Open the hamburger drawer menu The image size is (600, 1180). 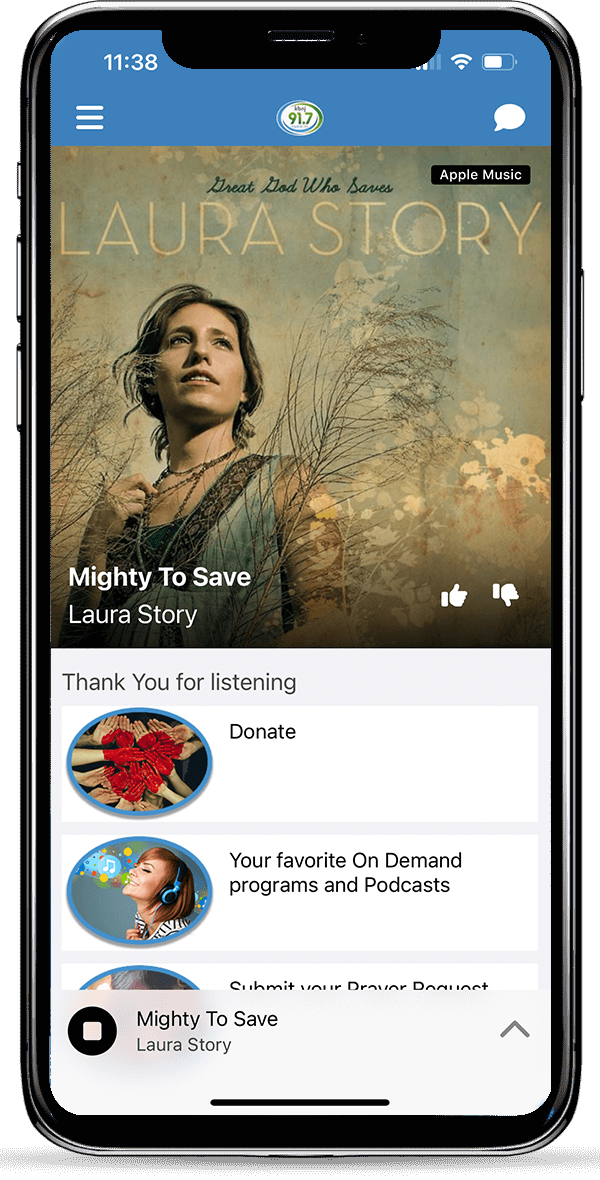(x=90, y=118)
